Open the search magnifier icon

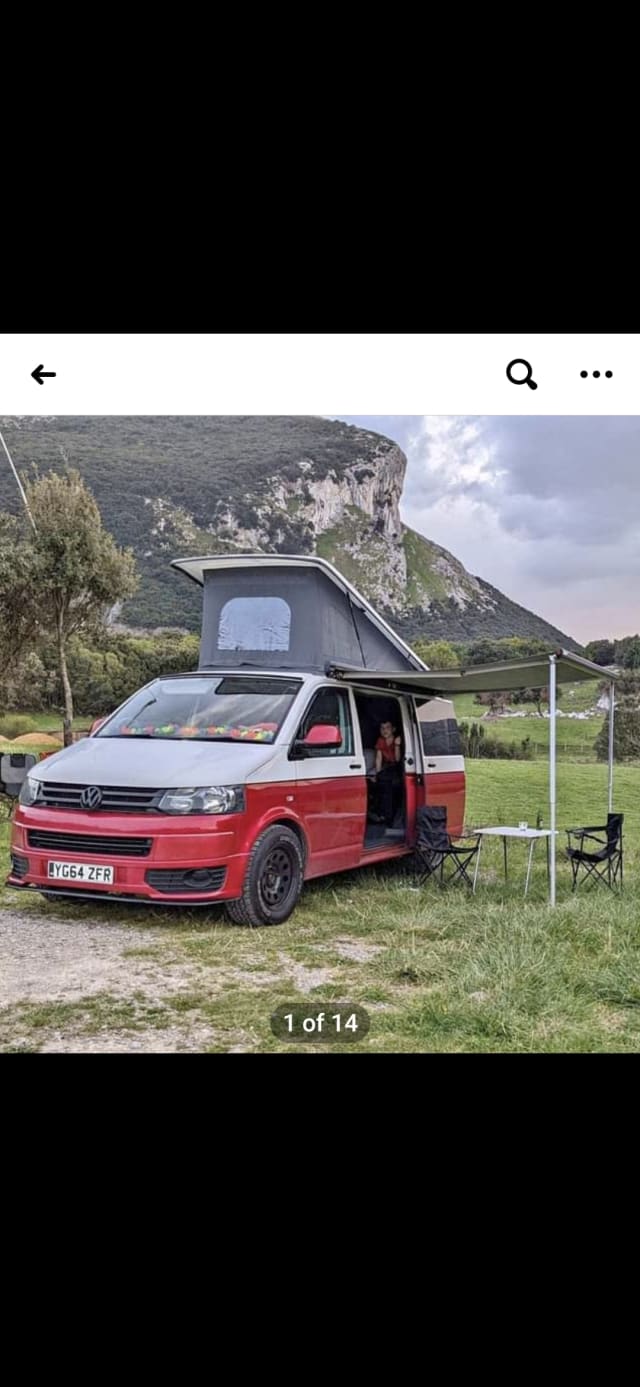point(521,374)
